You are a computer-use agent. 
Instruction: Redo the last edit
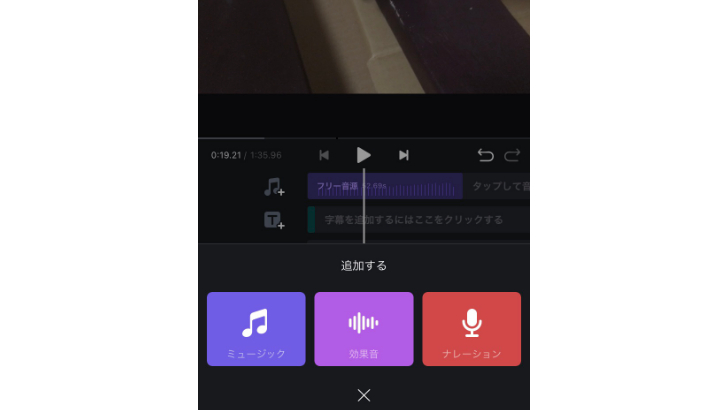pos(512,155)
